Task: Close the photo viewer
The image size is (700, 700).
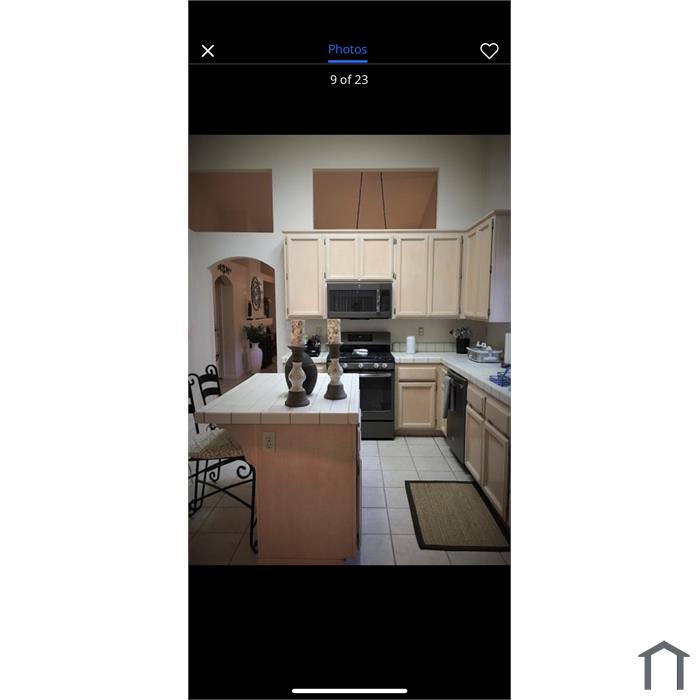Action: click(208, 51)
